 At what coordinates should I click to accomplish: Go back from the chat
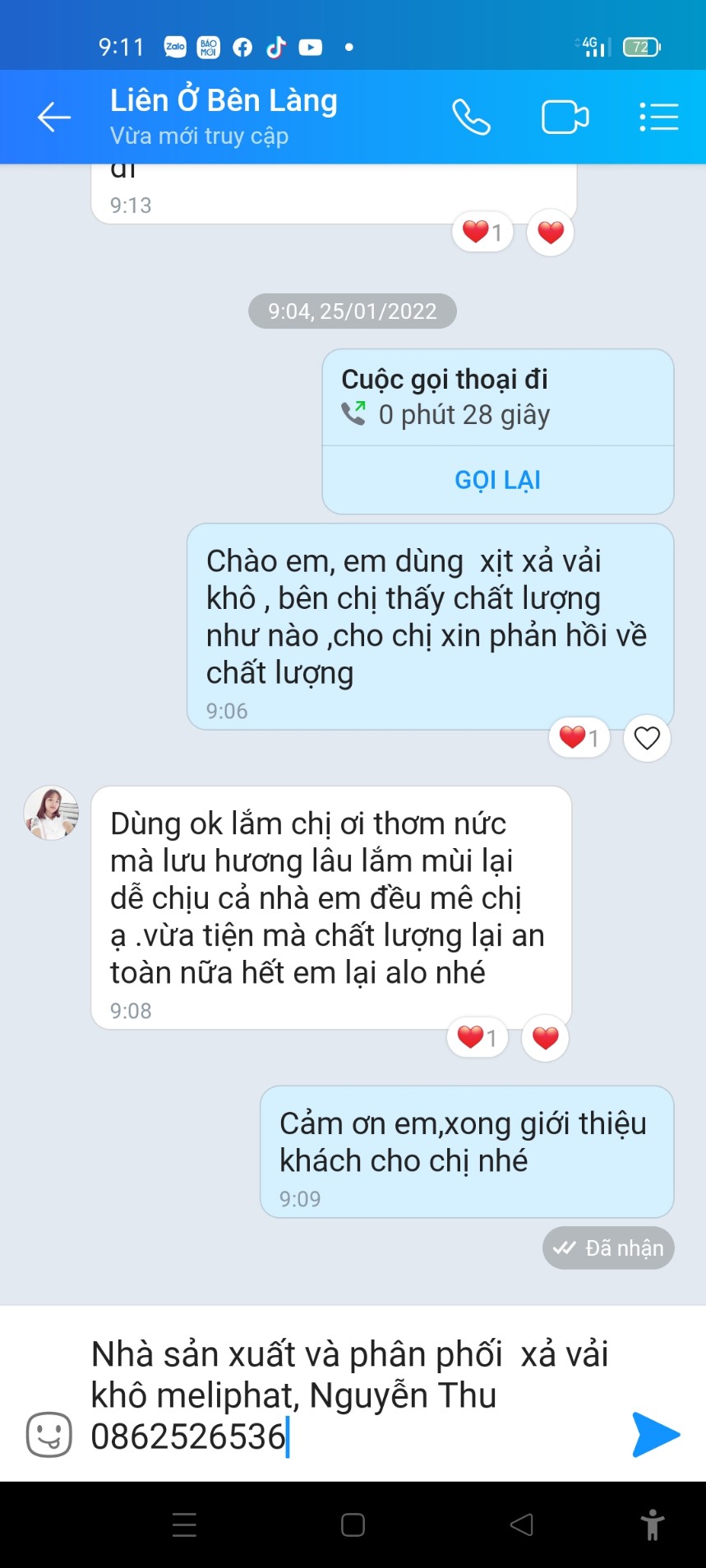coord(54,118)
